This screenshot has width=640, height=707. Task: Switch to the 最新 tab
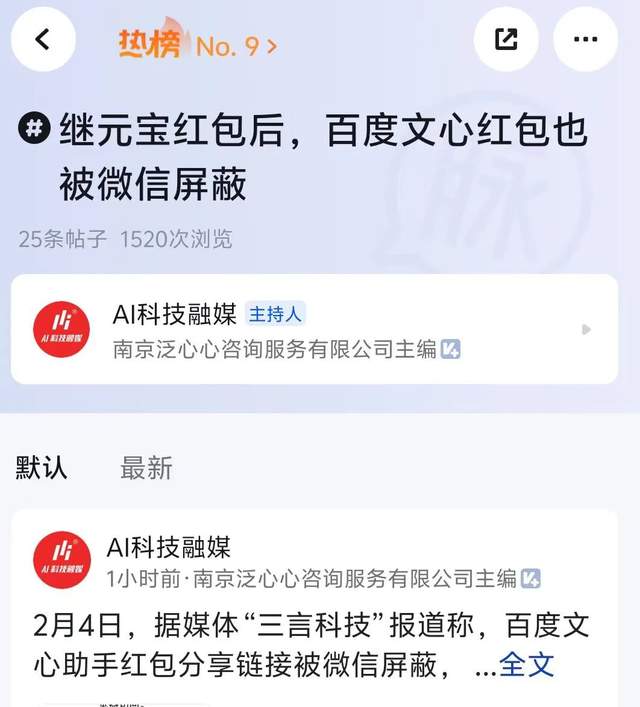click(x=146, y=467)
